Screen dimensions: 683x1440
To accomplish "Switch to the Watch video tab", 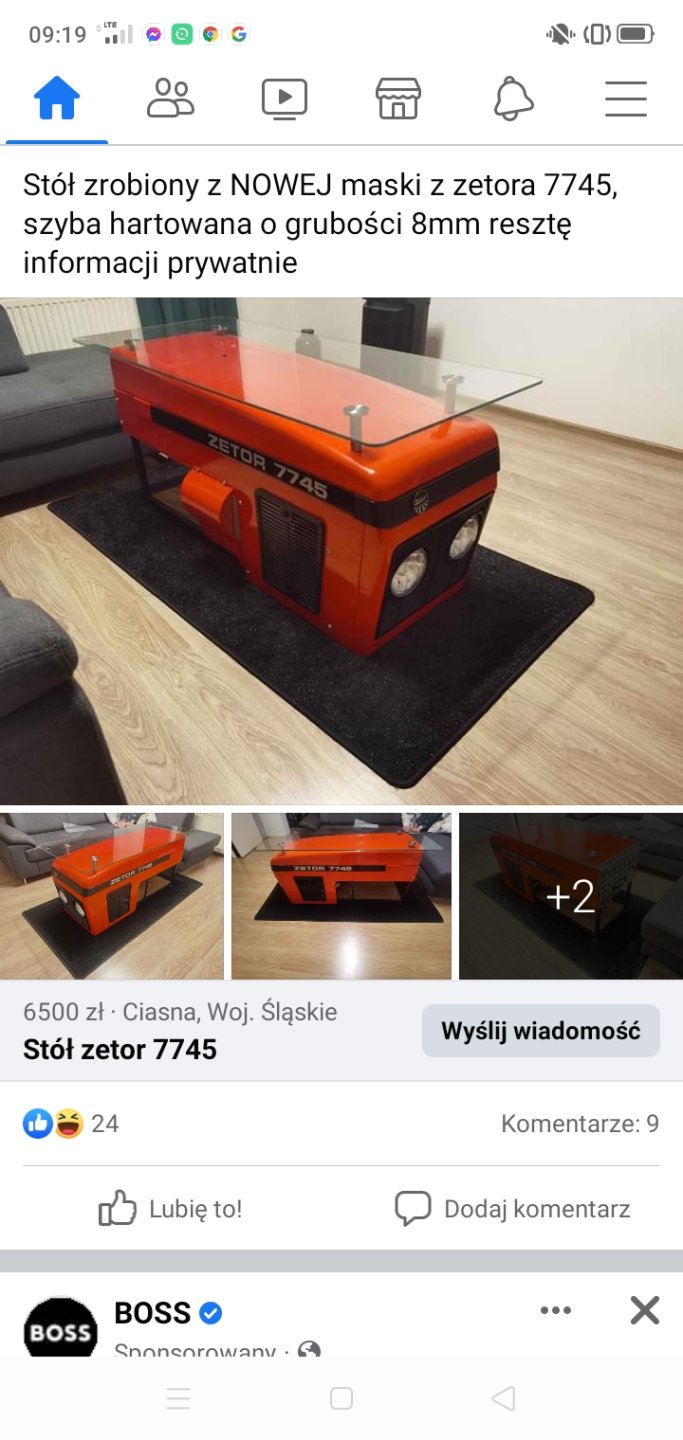I will pos(284,99).
